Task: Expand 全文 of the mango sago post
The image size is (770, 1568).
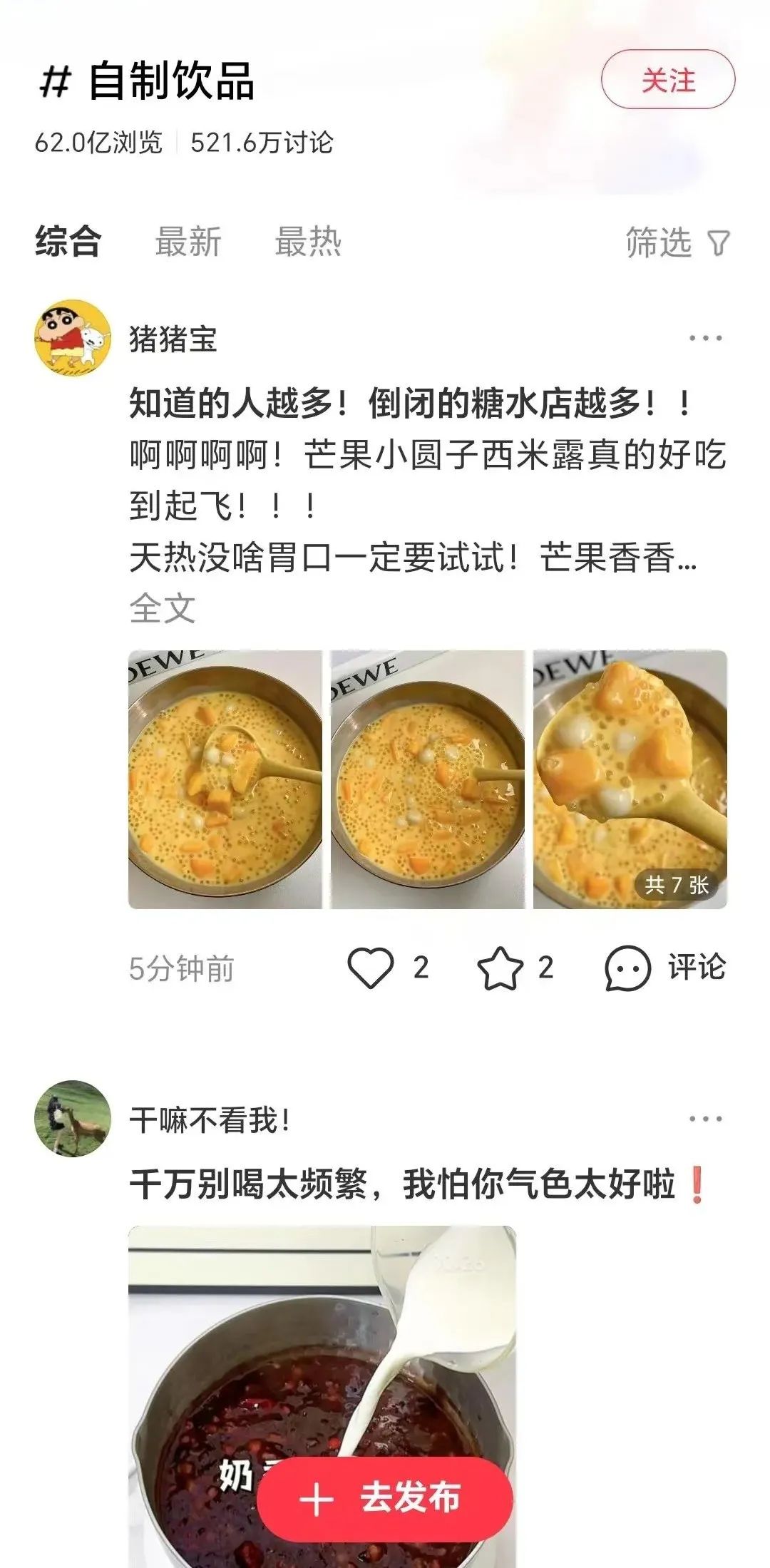Action: 163,608
